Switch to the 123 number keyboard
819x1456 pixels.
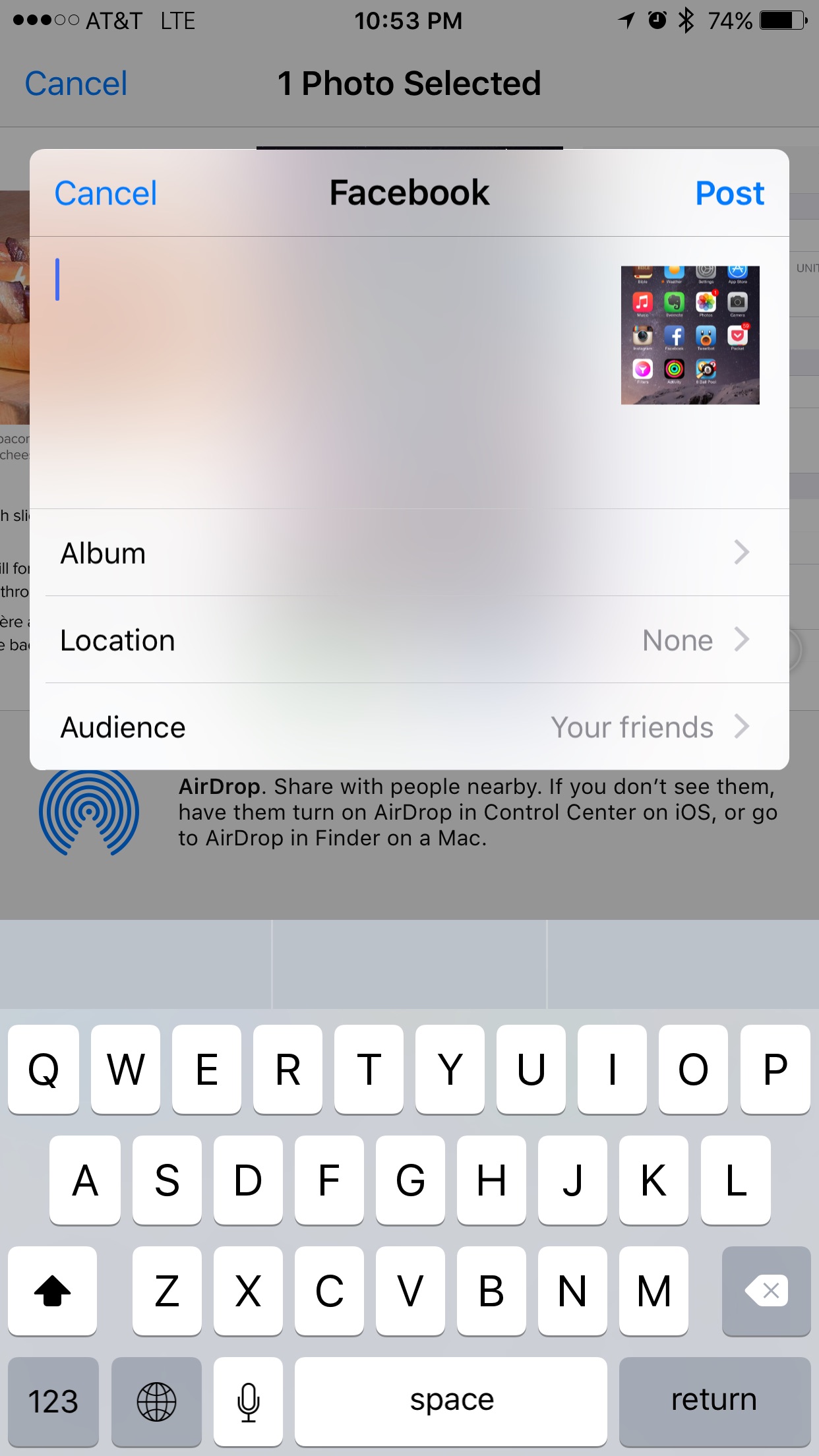tap(53, 1401)
